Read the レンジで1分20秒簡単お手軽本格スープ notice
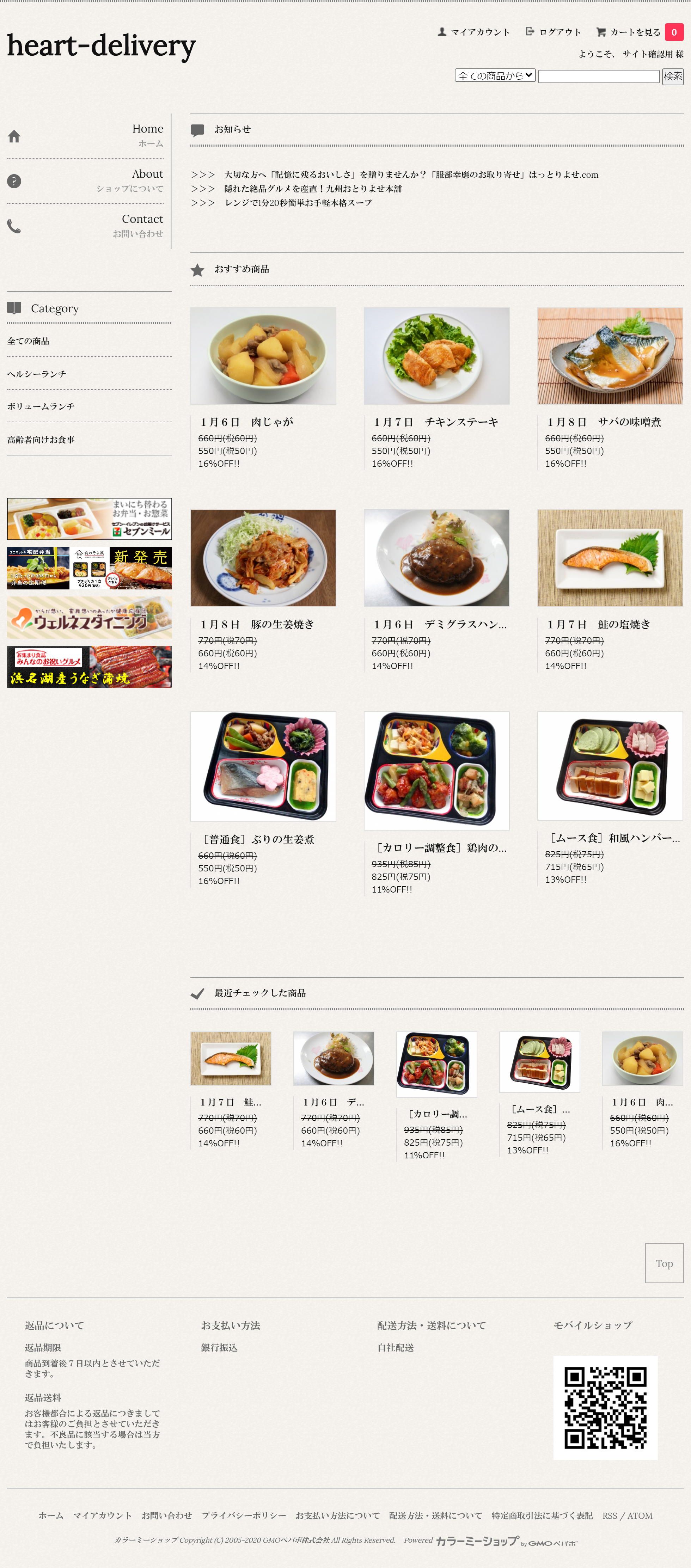 (x=298, y=203)
